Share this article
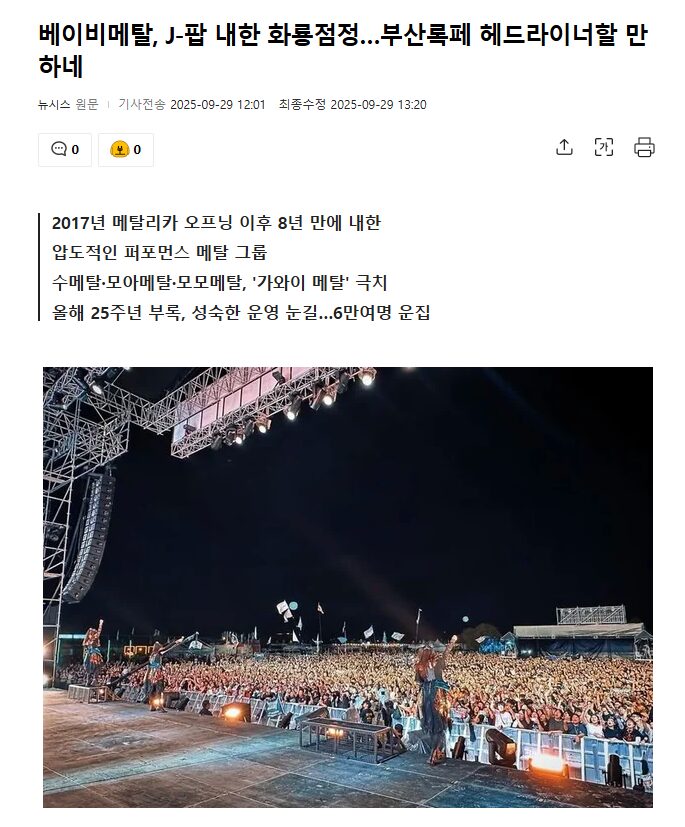685x827 pixels. tap(564, 148)
